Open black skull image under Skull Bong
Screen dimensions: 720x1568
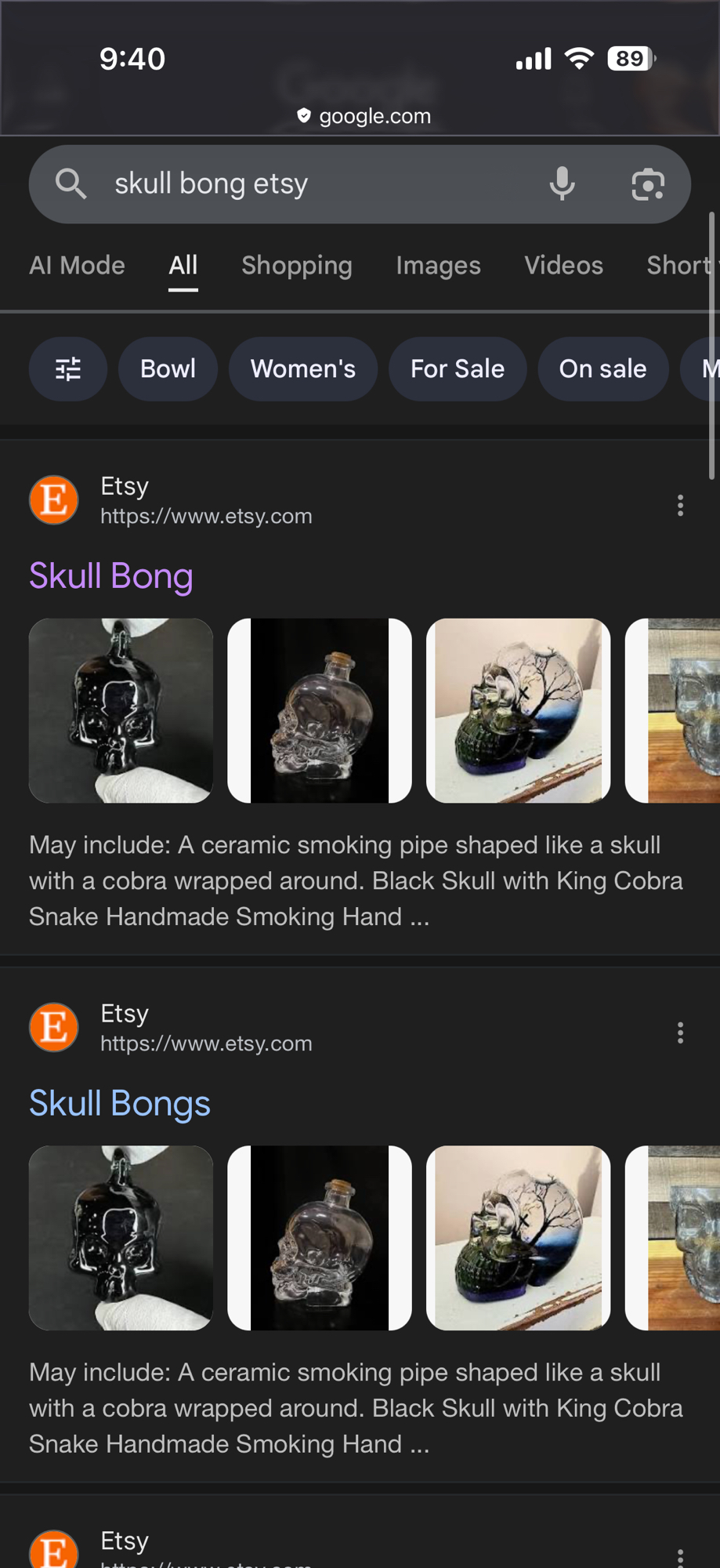click(x=121, y=710)
